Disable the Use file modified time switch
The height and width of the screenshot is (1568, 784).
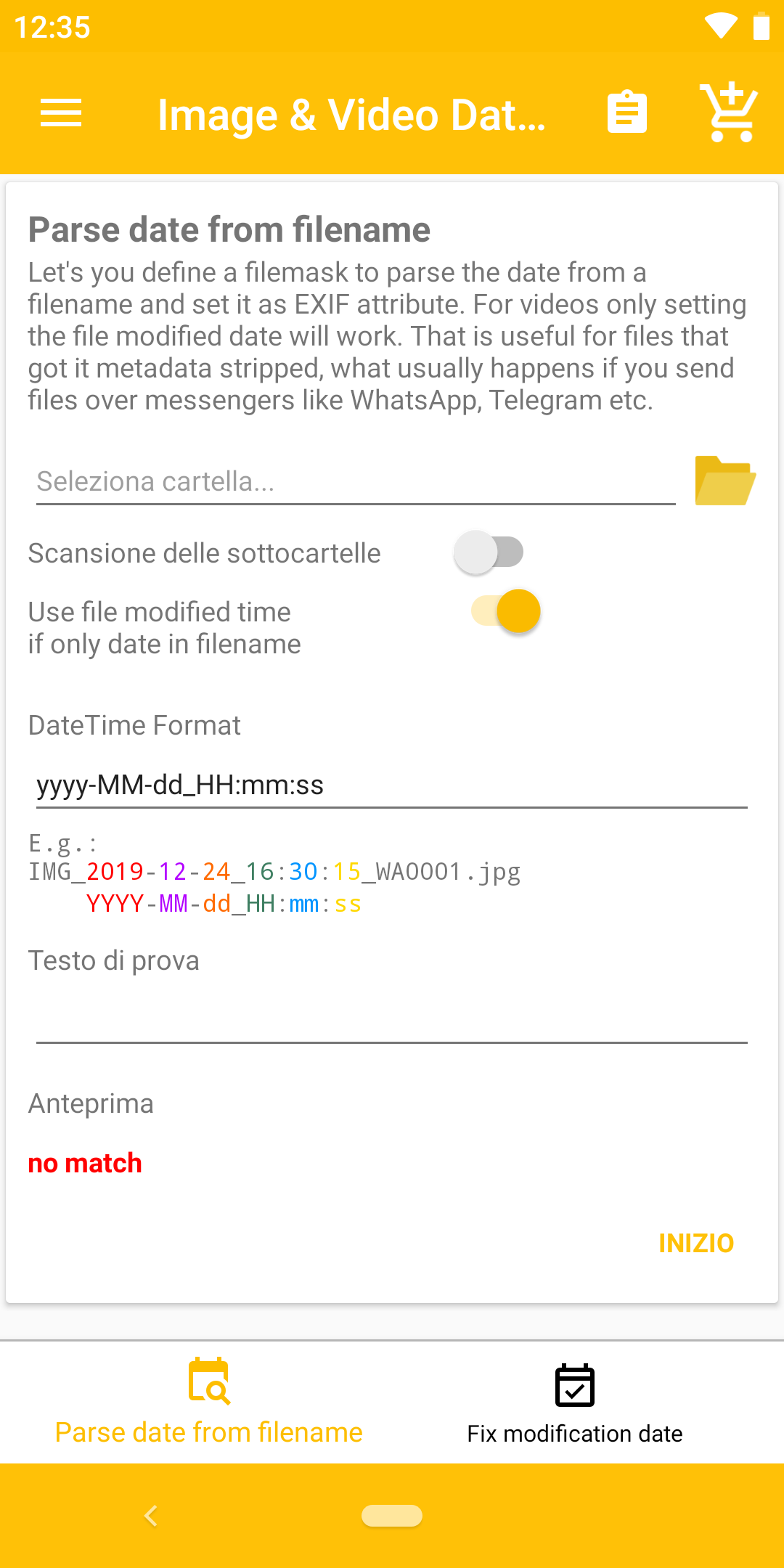(506, 611)
